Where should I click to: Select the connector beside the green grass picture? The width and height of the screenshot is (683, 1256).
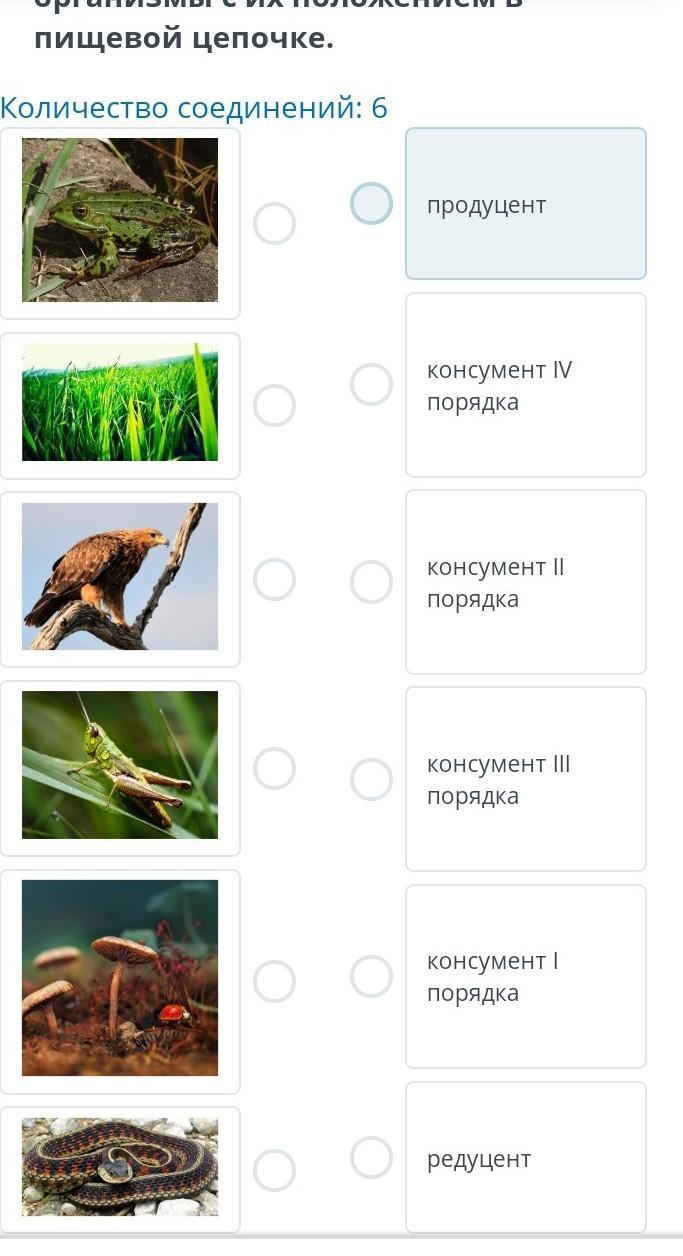pyautogui.click(x=274, y=405)
